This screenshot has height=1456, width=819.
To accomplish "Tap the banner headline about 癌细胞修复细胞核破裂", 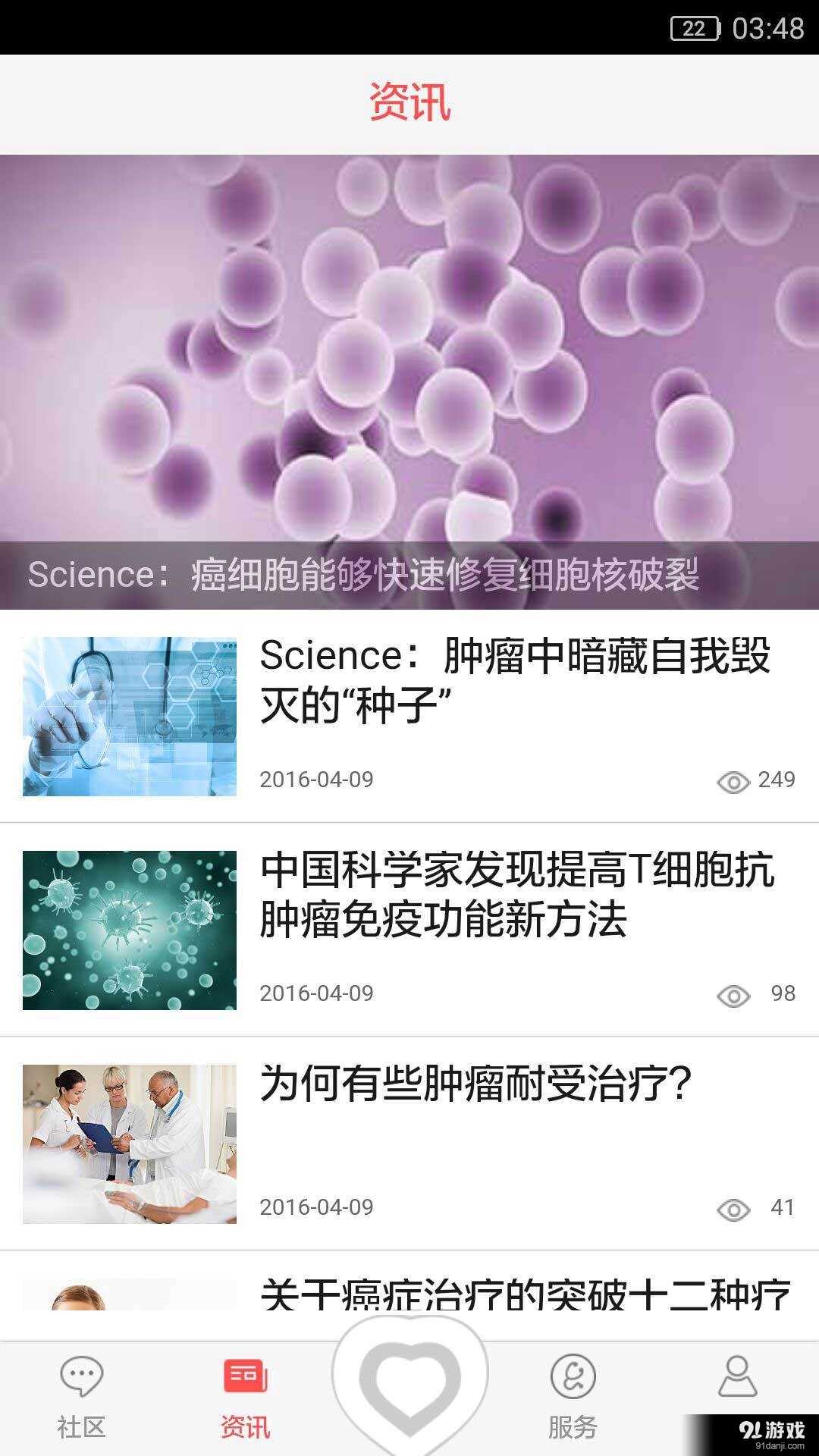I will [x=368, y=575].
